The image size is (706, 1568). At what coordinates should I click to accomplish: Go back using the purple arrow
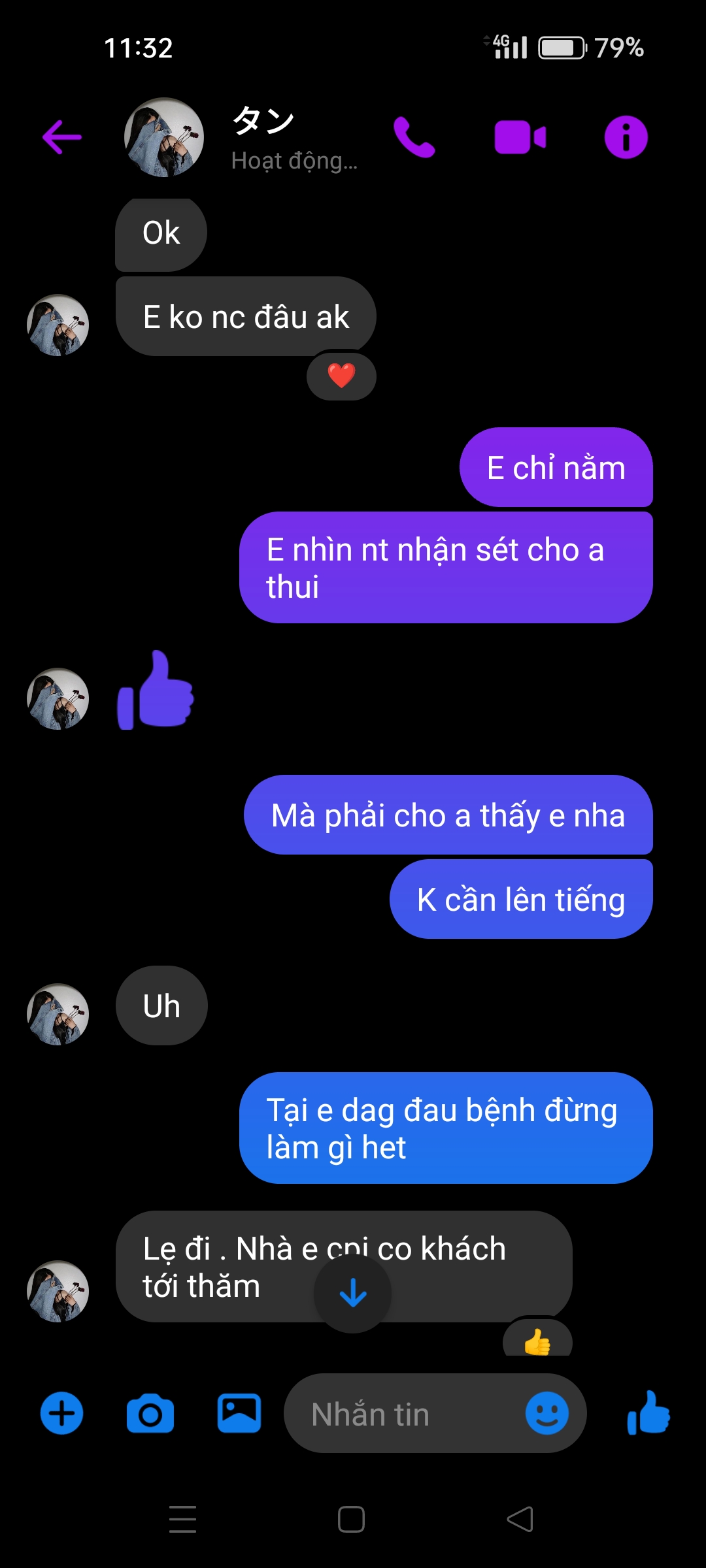tap(62, 137)
